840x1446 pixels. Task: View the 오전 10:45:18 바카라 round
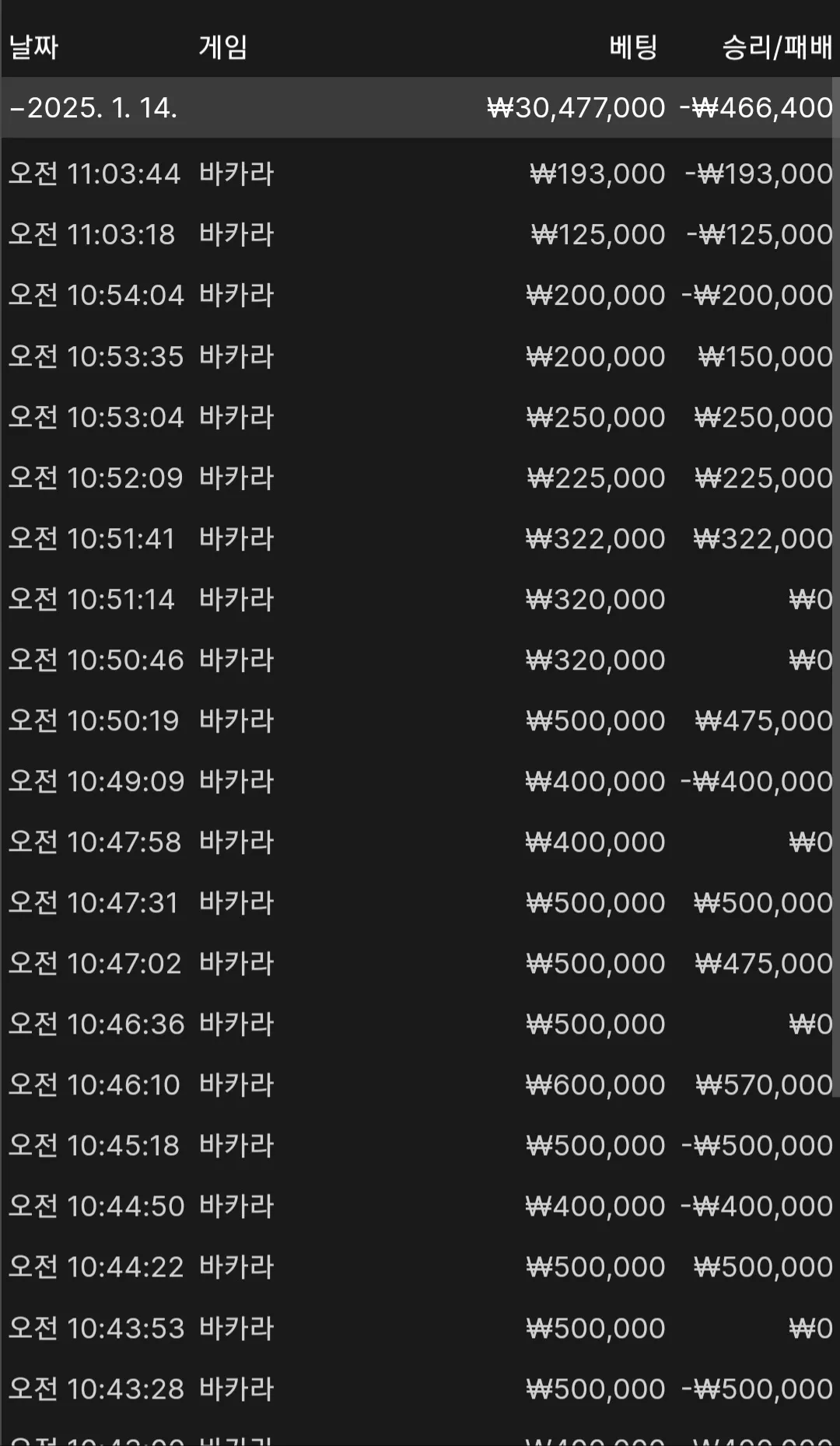[420, 1145]
